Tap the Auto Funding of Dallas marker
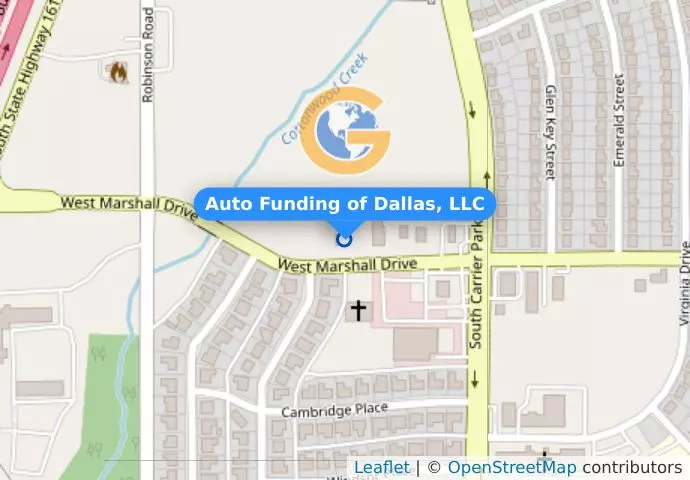Image resolution: width=690 pixels, height=480 pixels. click(x=344, y=238)
